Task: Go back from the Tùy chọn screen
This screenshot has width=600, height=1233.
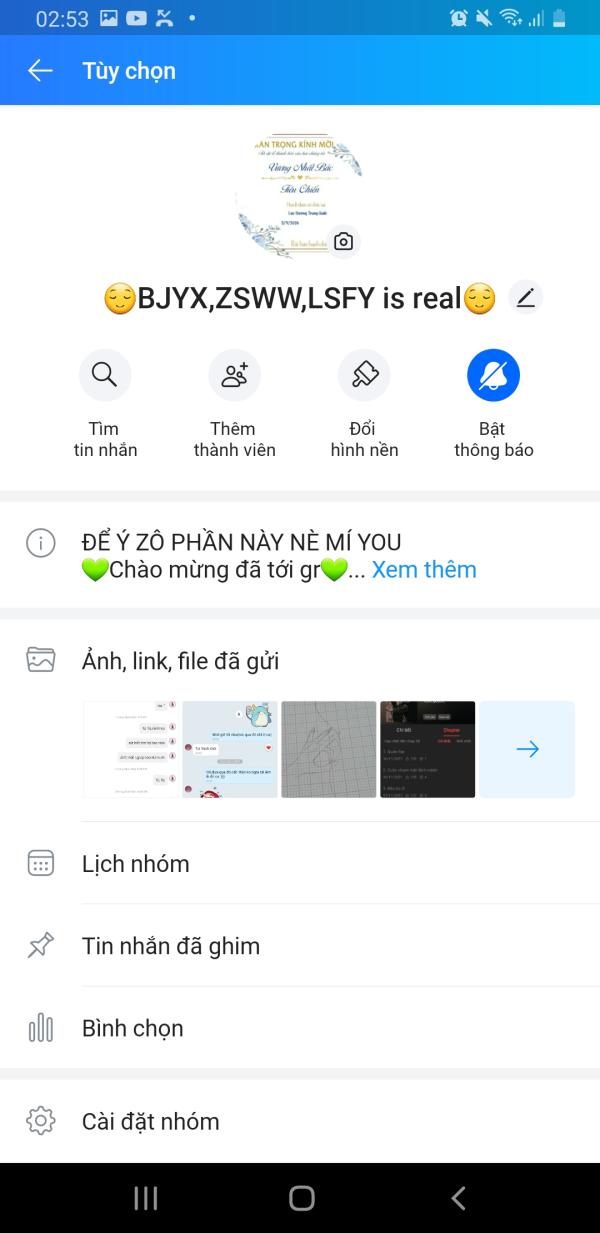Action: 40,70
